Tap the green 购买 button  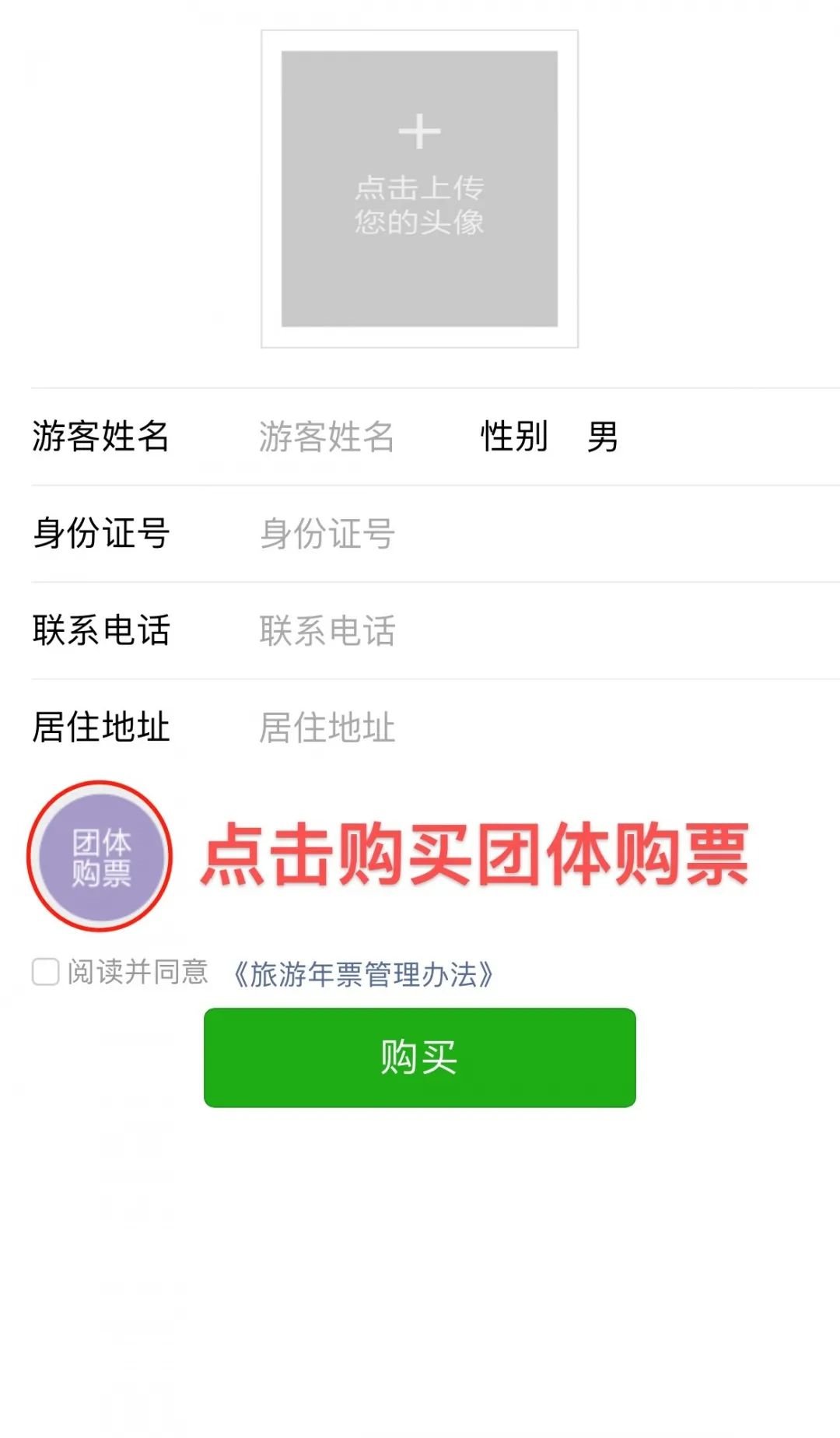pos(419,1057)
